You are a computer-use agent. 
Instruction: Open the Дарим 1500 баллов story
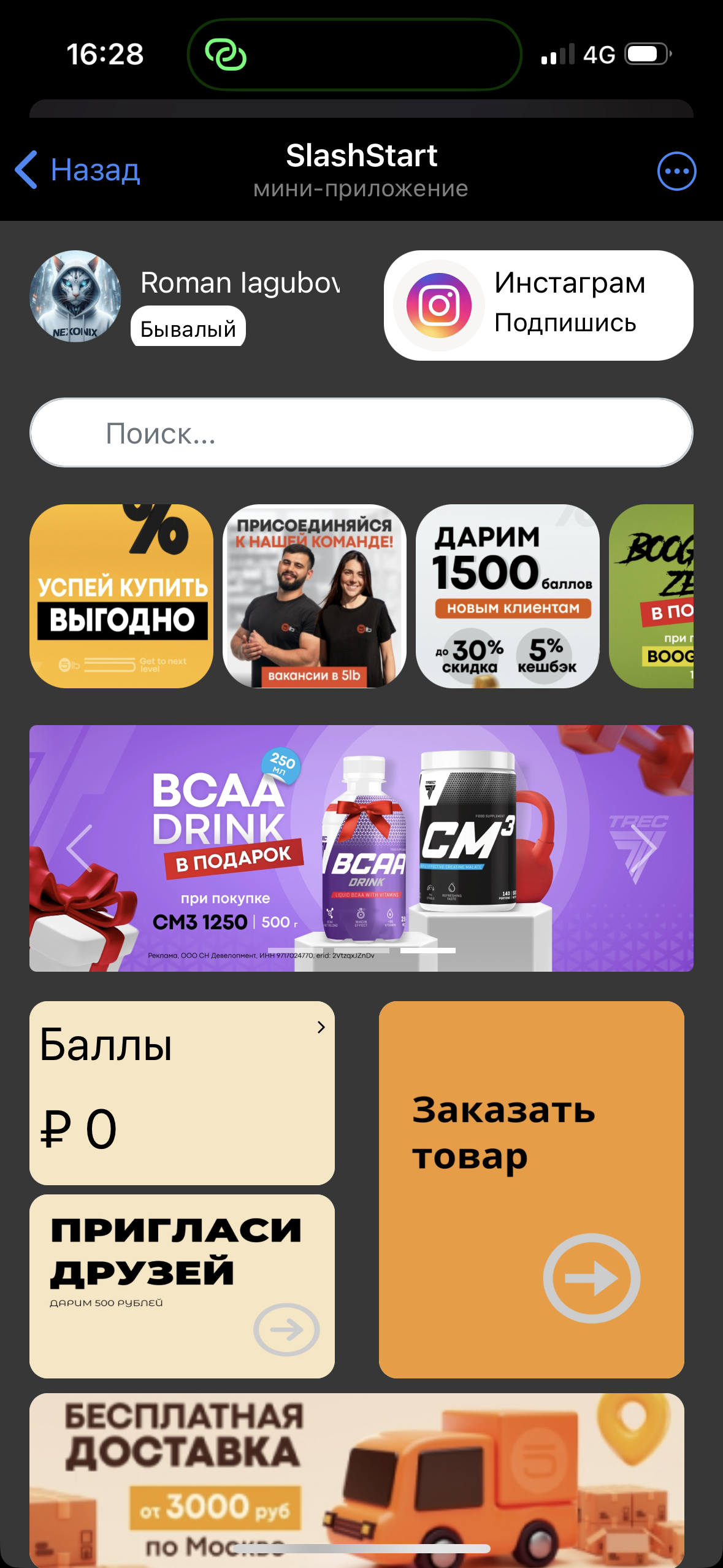(508, 596)
